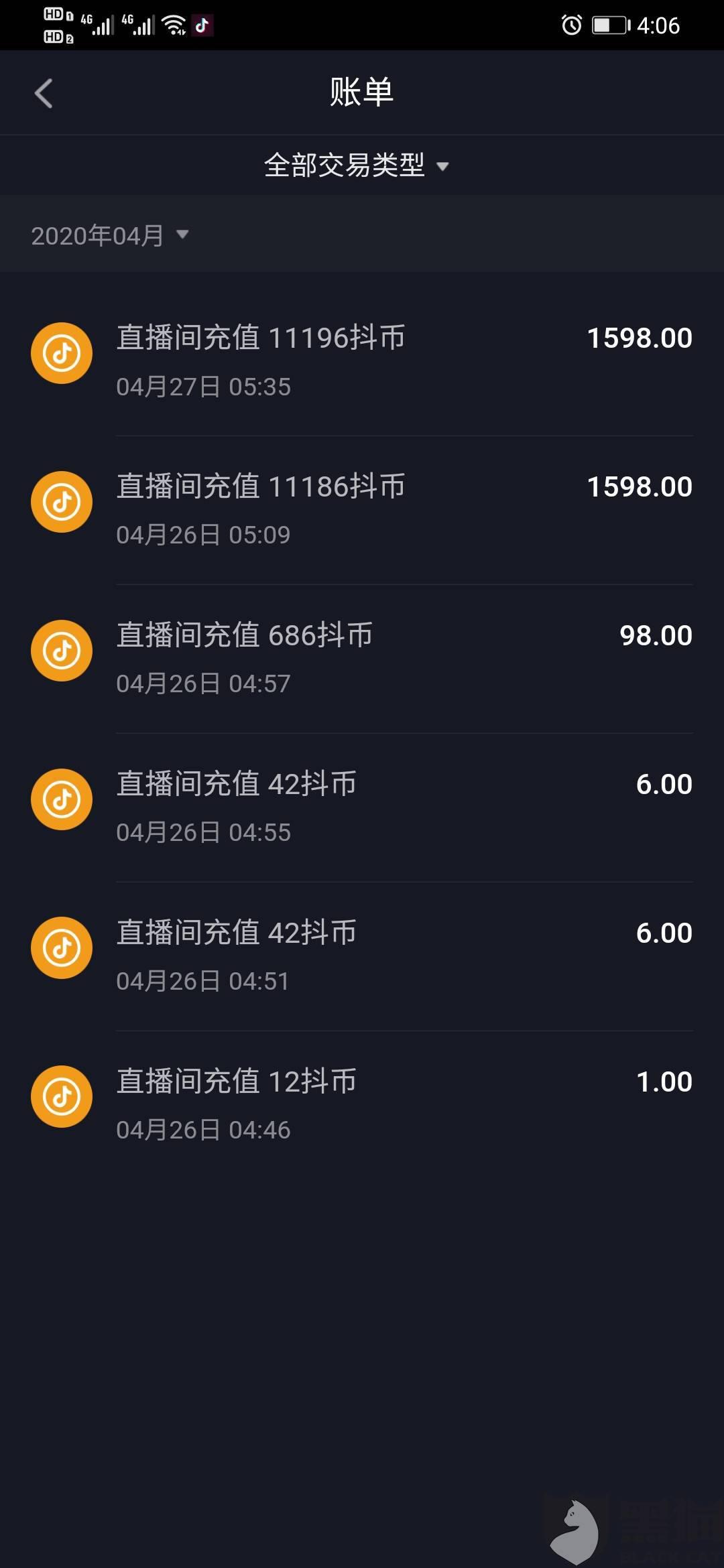Viewport: 724px width, 1568px height.
Task: Open the 42抖币 record at 04:55
Action: (x=362, y=807)
